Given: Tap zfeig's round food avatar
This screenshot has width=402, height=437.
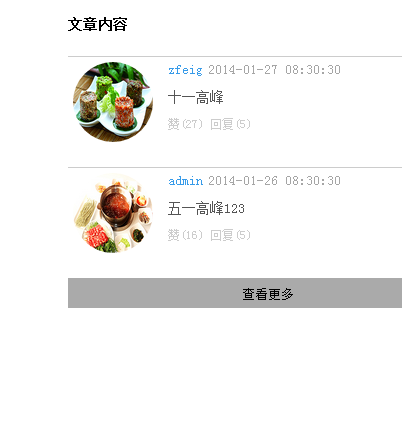Looking at the screenshot, I should pos(113,102).
